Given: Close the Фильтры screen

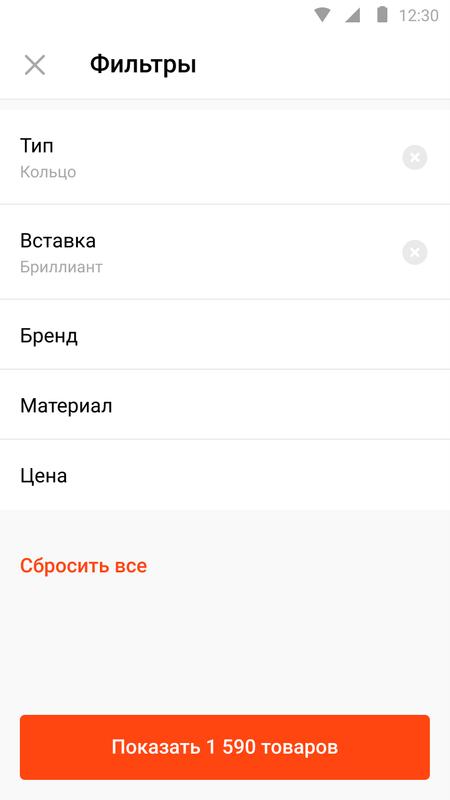Looking at the screenshot, I should tap(35, 65).
